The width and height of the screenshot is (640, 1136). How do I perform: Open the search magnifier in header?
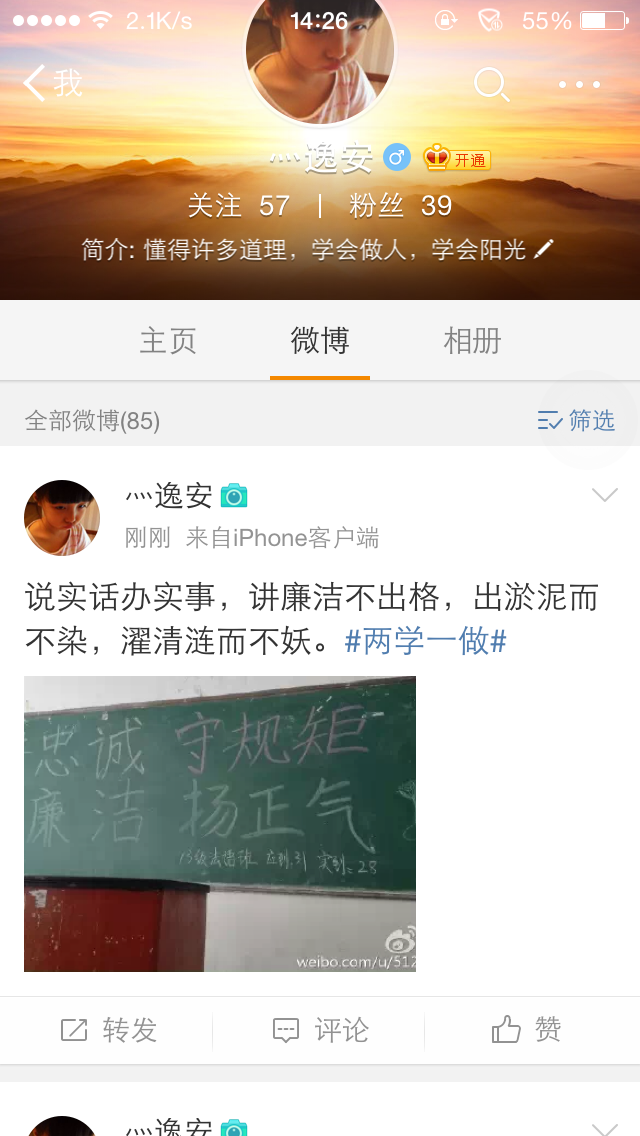[x=491, y=84]
